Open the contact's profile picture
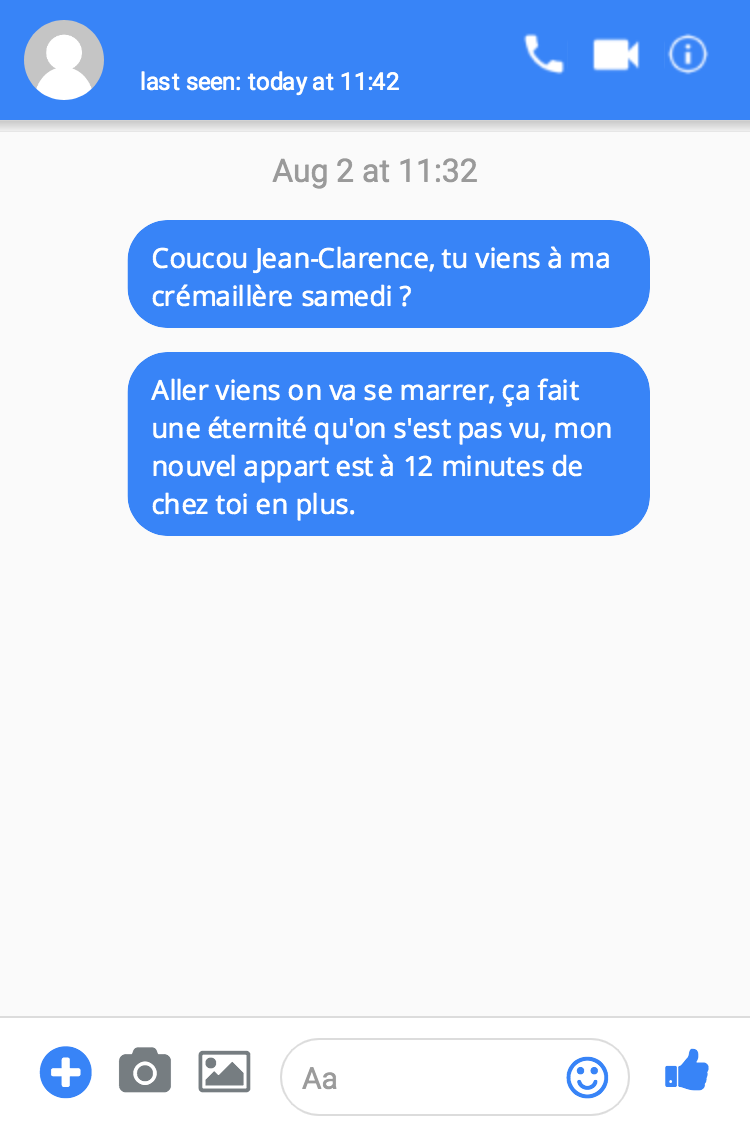 64,60
